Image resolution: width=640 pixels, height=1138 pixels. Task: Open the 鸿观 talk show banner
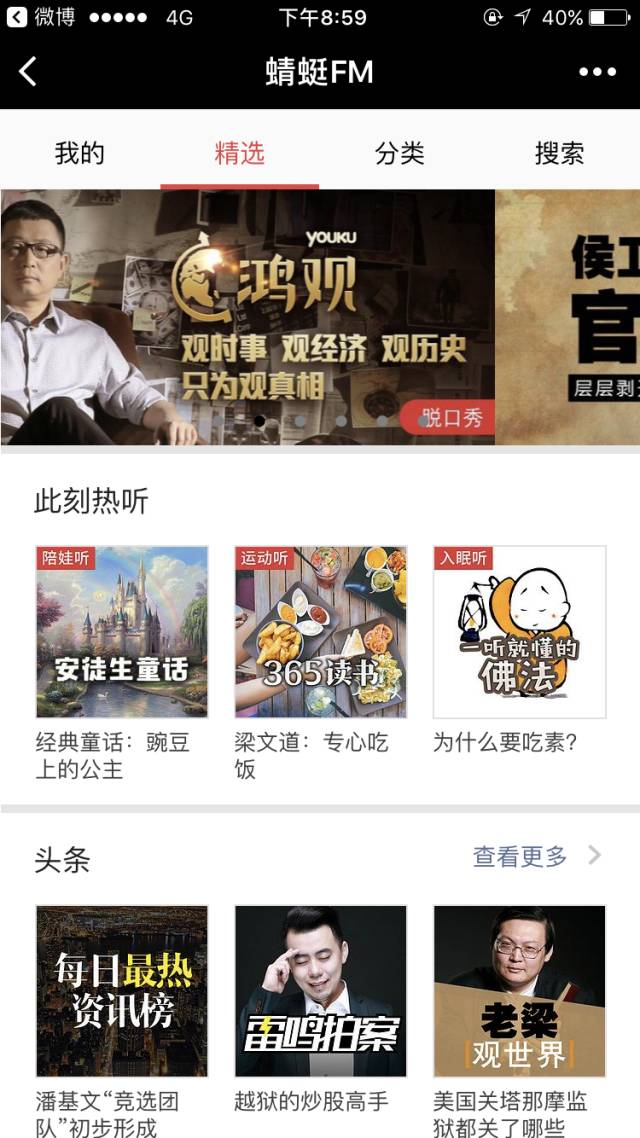247,317
